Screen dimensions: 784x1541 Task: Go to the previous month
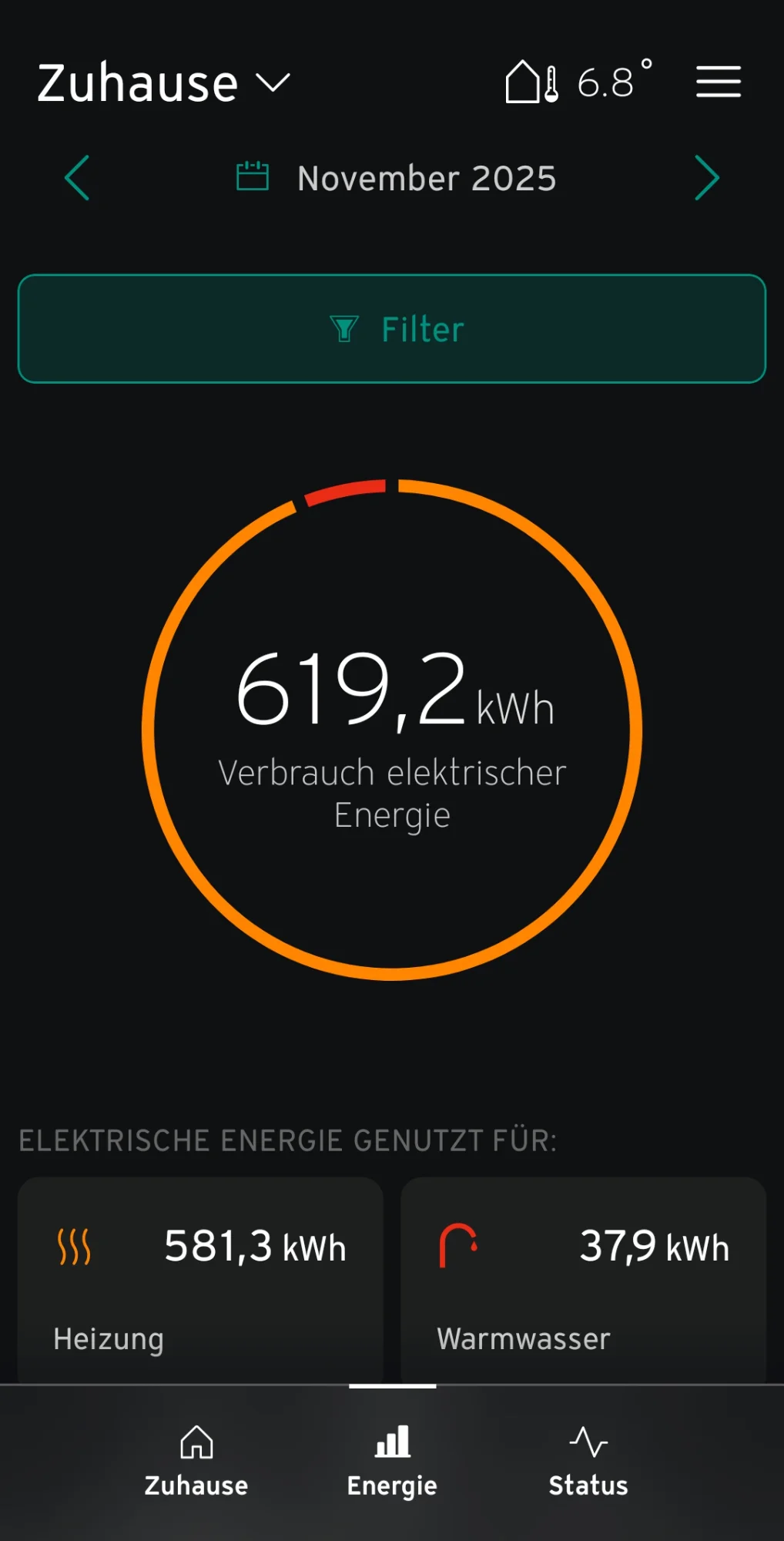pyautogui.click(x=77, y=178)
